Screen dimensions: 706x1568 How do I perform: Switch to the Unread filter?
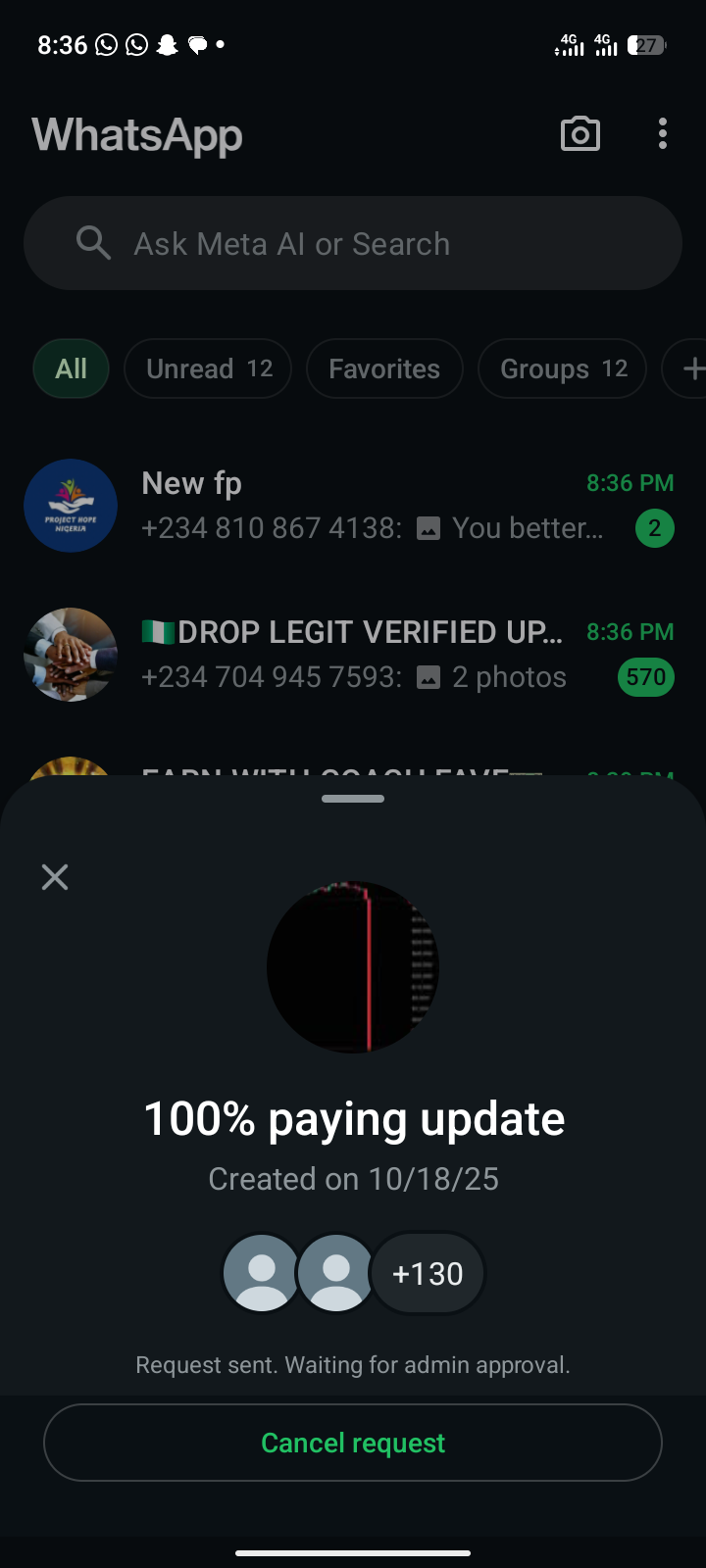208,368
